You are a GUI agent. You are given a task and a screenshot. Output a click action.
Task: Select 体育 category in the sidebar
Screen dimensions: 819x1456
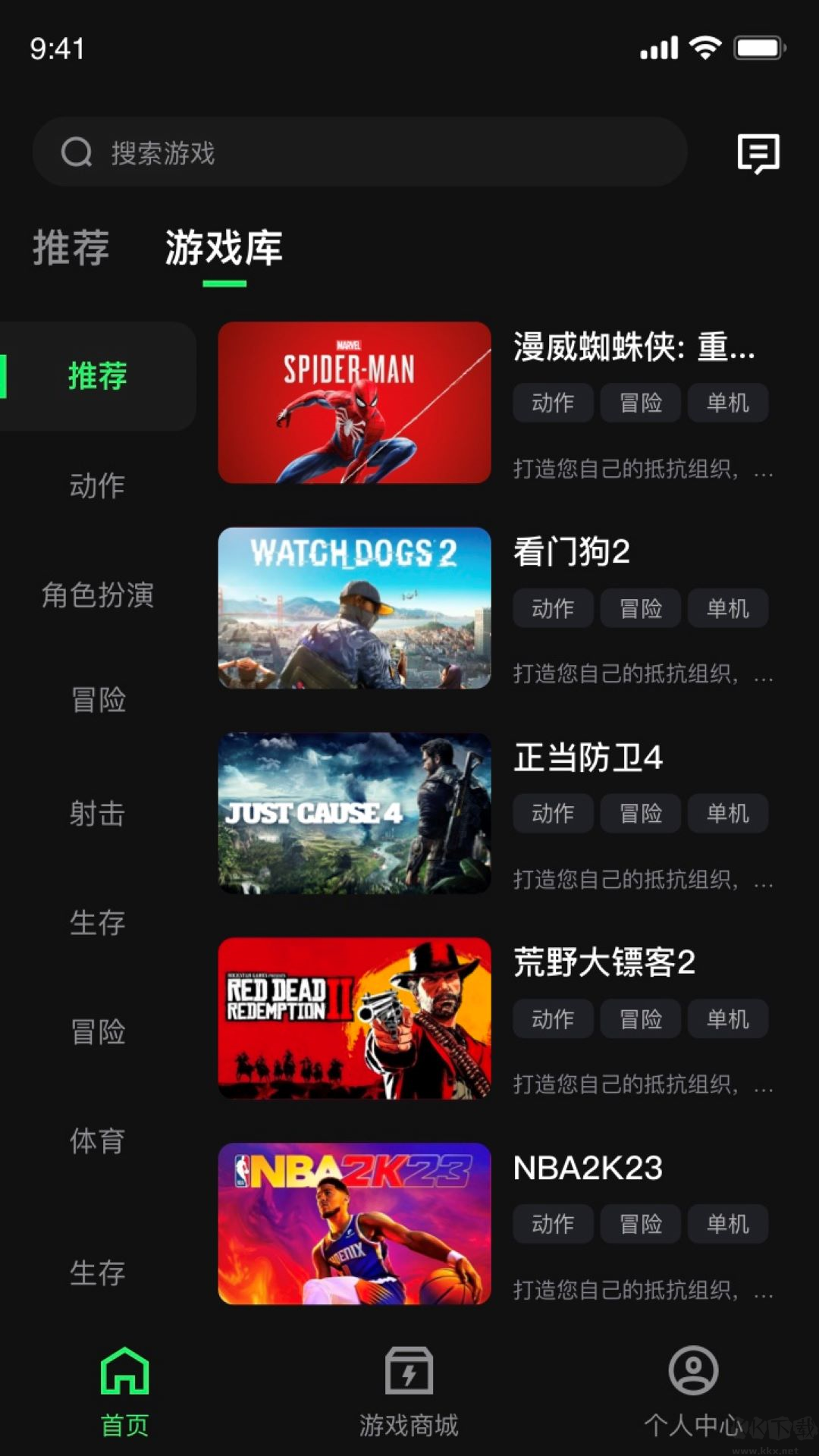click(x=97, y=1140)
